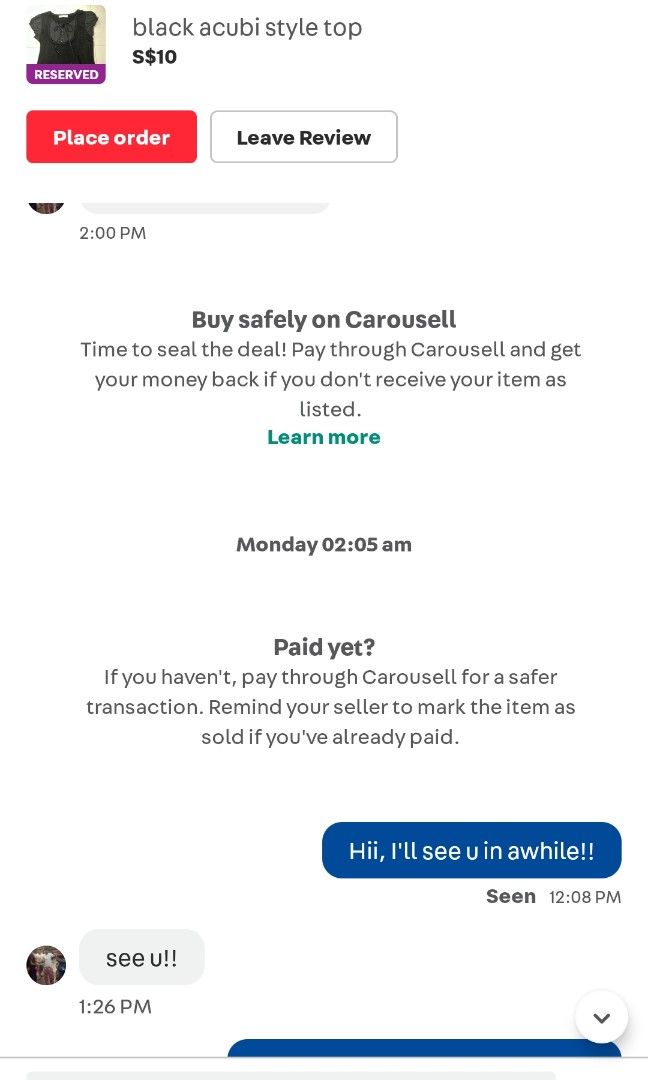The height and width of the screenshot is (1080, 648).
Task: Jump to latest message with down chevron
Action: tap(602, 1017)
